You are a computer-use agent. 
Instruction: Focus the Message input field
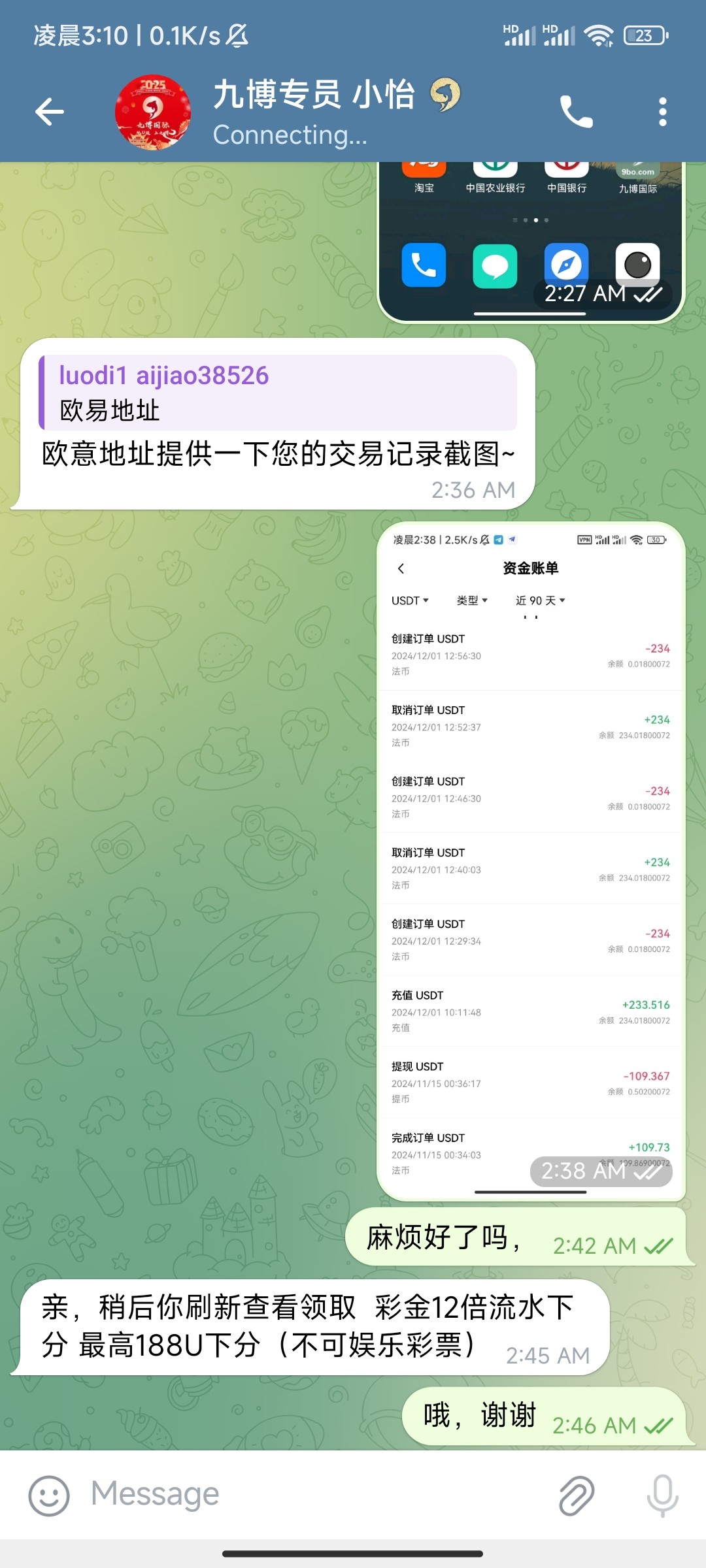(314, 1494)
